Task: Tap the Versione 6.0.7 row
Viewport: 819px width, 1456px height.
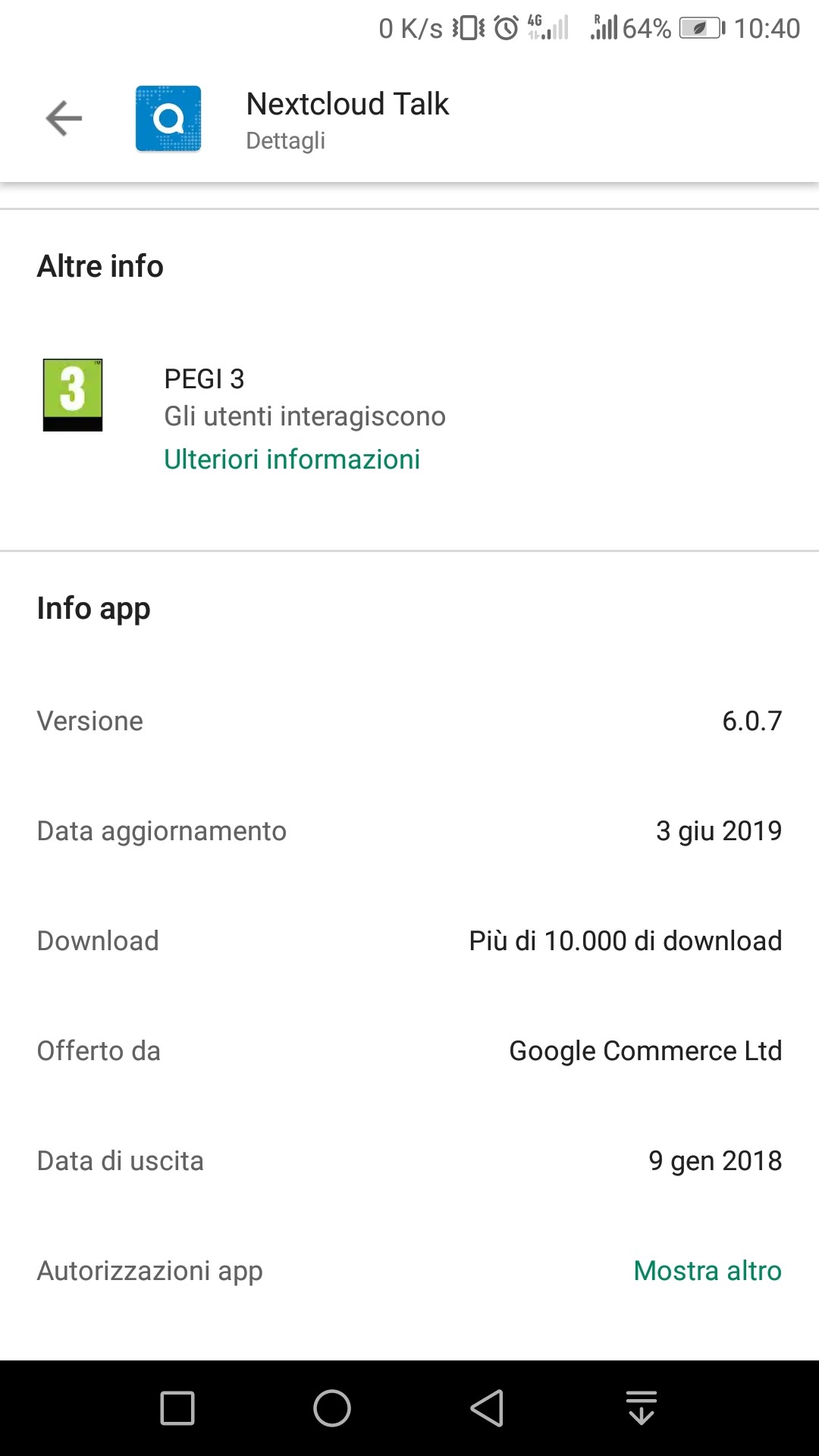Action: 409,720
